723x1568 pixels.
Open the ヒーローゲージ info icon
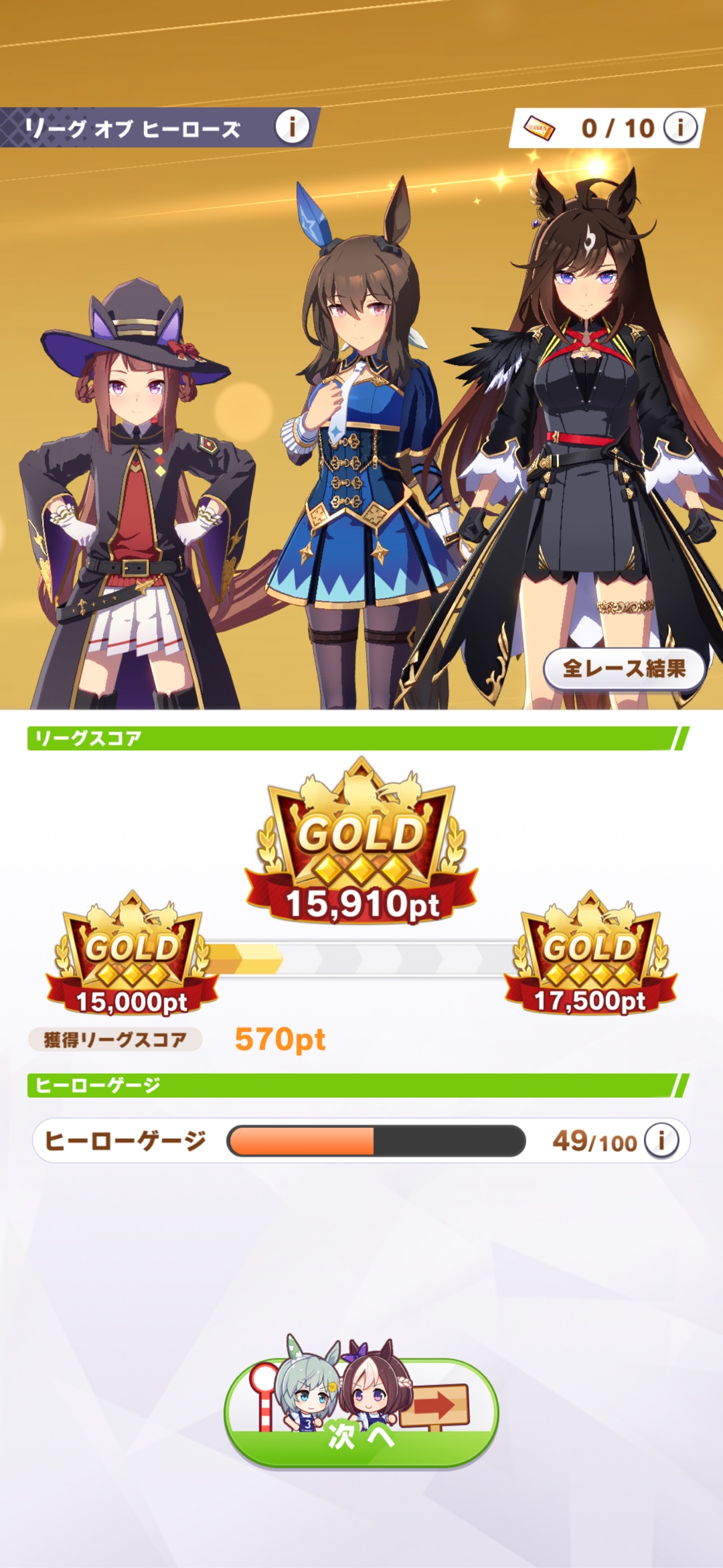661,1140
